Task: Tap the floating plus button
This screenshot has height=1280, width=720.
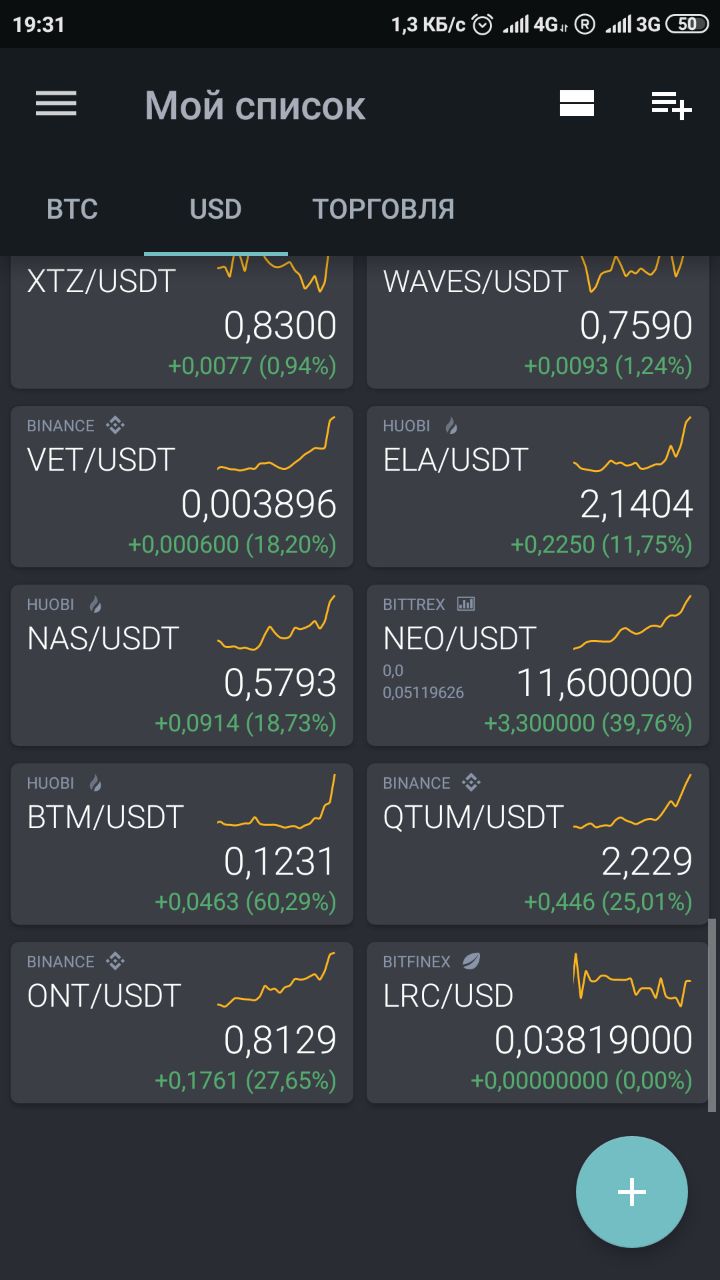Action: pos(632,1192)
